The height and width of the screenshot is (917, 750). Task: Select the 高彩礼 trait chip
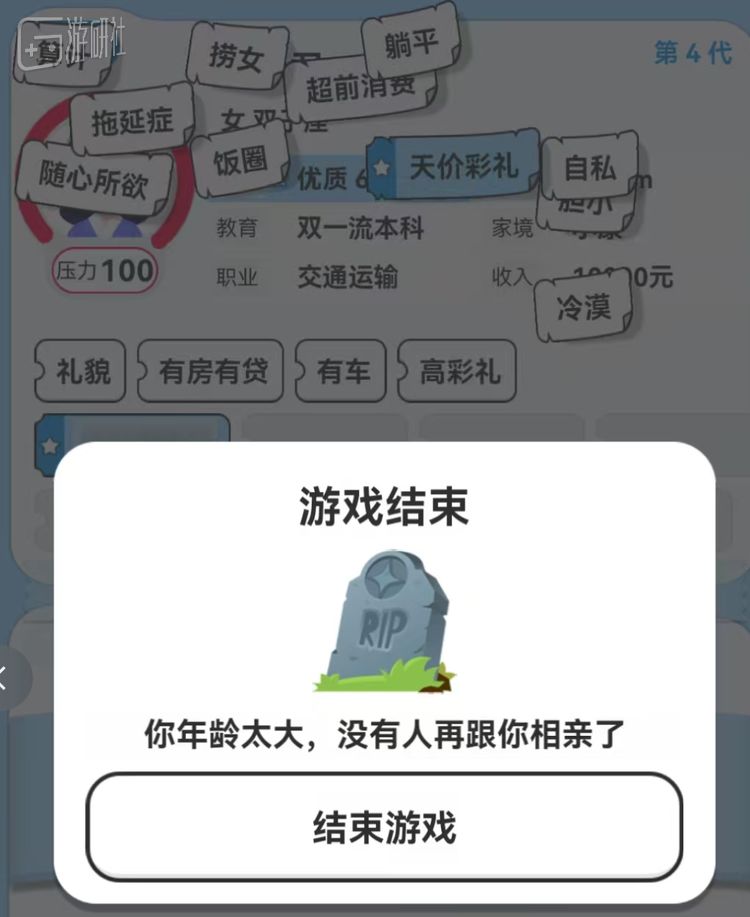(457, 370)
